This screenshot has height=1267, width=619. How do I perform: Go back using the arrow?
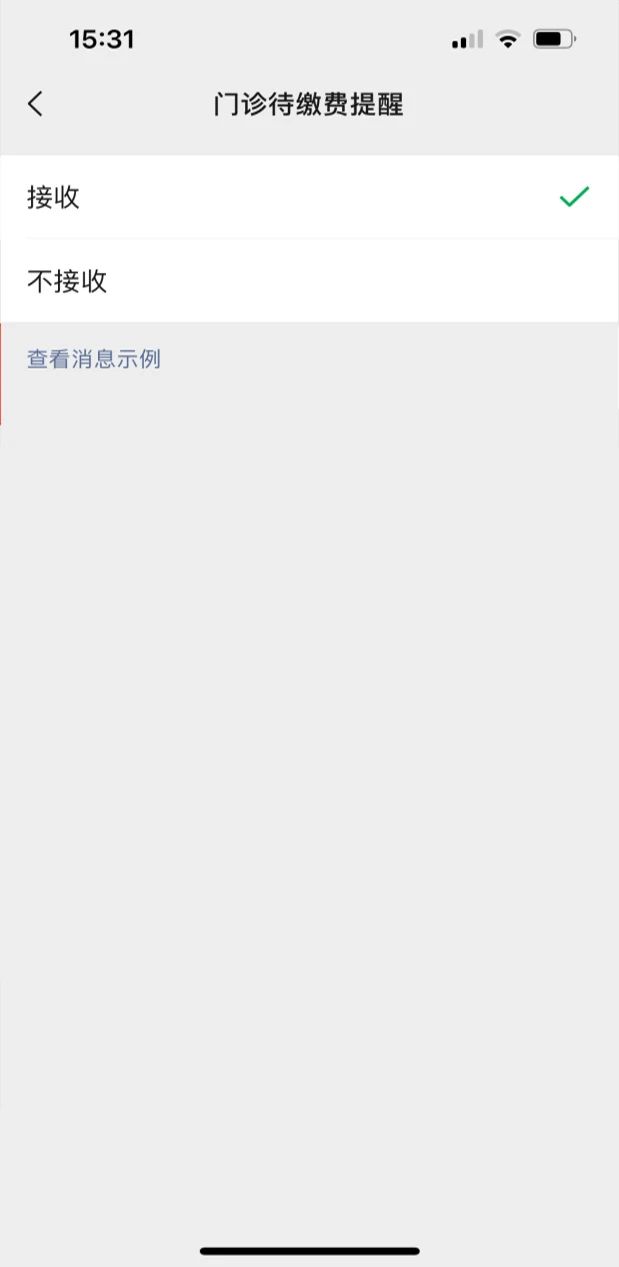pyautogui.click(x=36, y=103)
